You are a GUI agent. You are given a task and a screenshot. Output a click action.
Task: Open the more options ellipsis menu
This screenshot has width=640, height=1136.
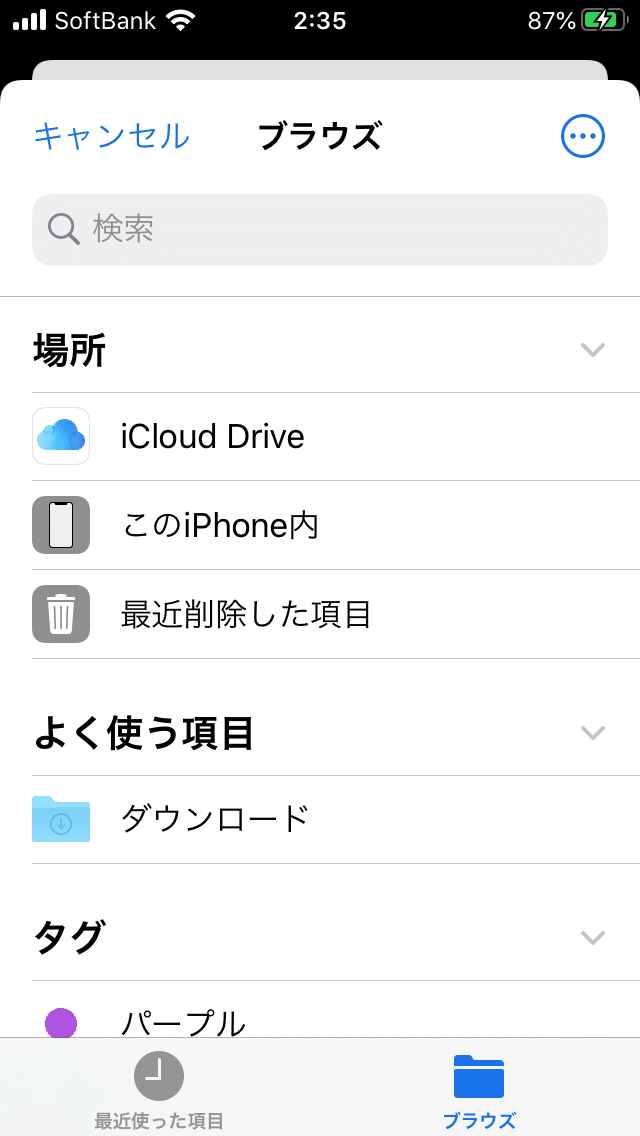click(583, 135)
